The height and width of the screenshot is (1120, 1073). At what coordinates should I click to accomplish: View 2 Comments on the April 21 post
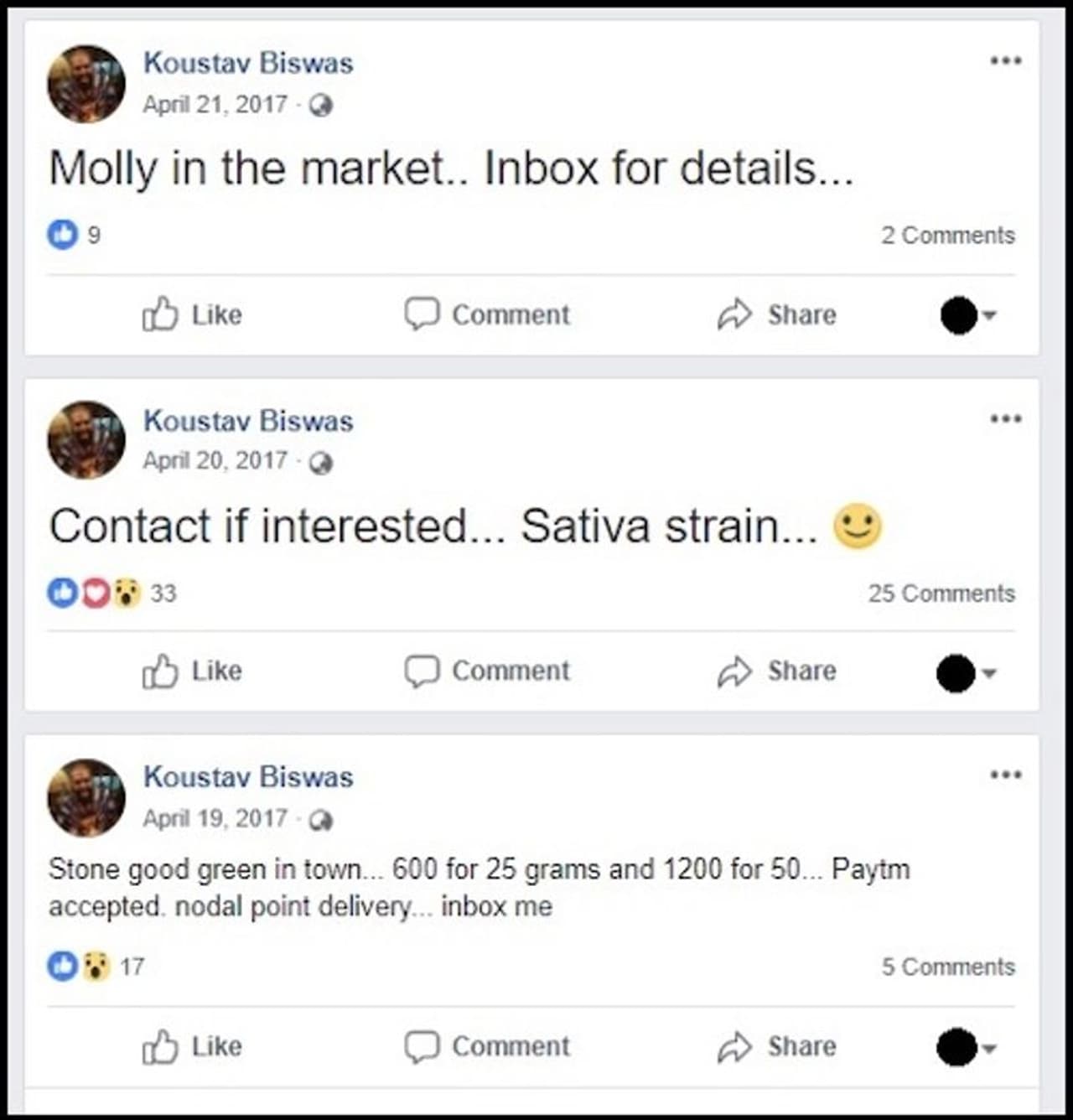coord(947,236)
